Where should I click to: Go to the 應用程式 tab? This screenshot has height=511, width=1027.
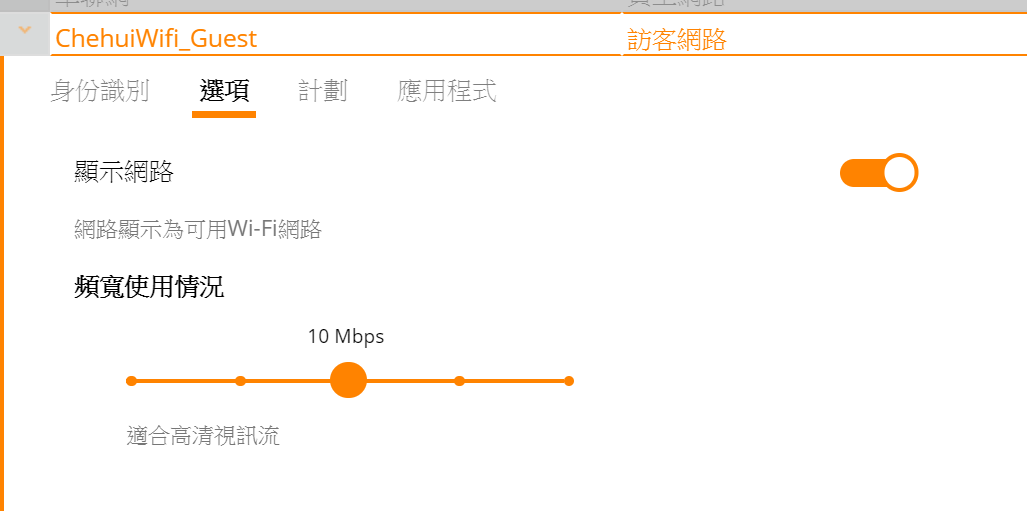click(x=446, y=92)
